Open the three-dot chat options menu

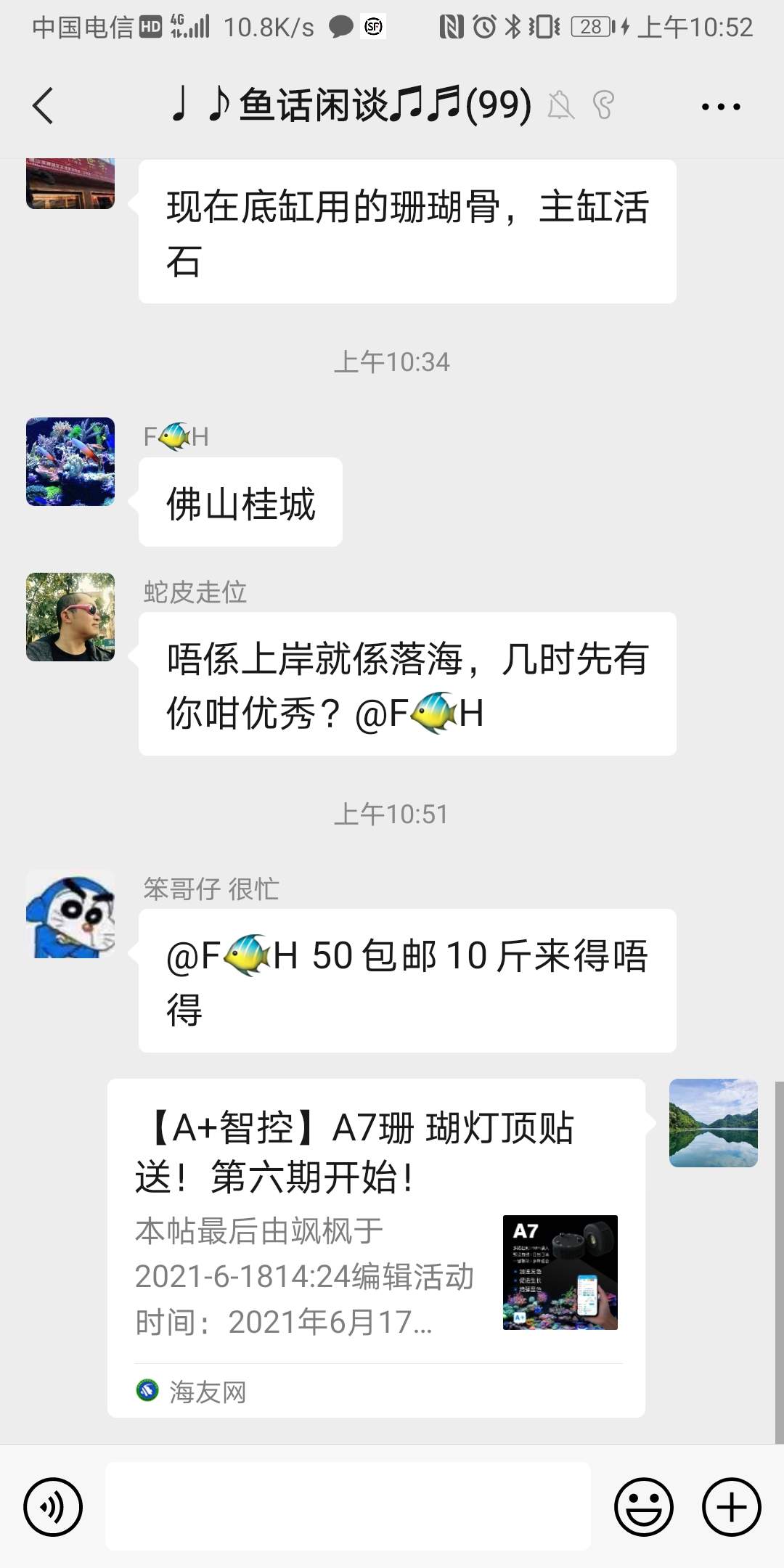click(720, 107)
